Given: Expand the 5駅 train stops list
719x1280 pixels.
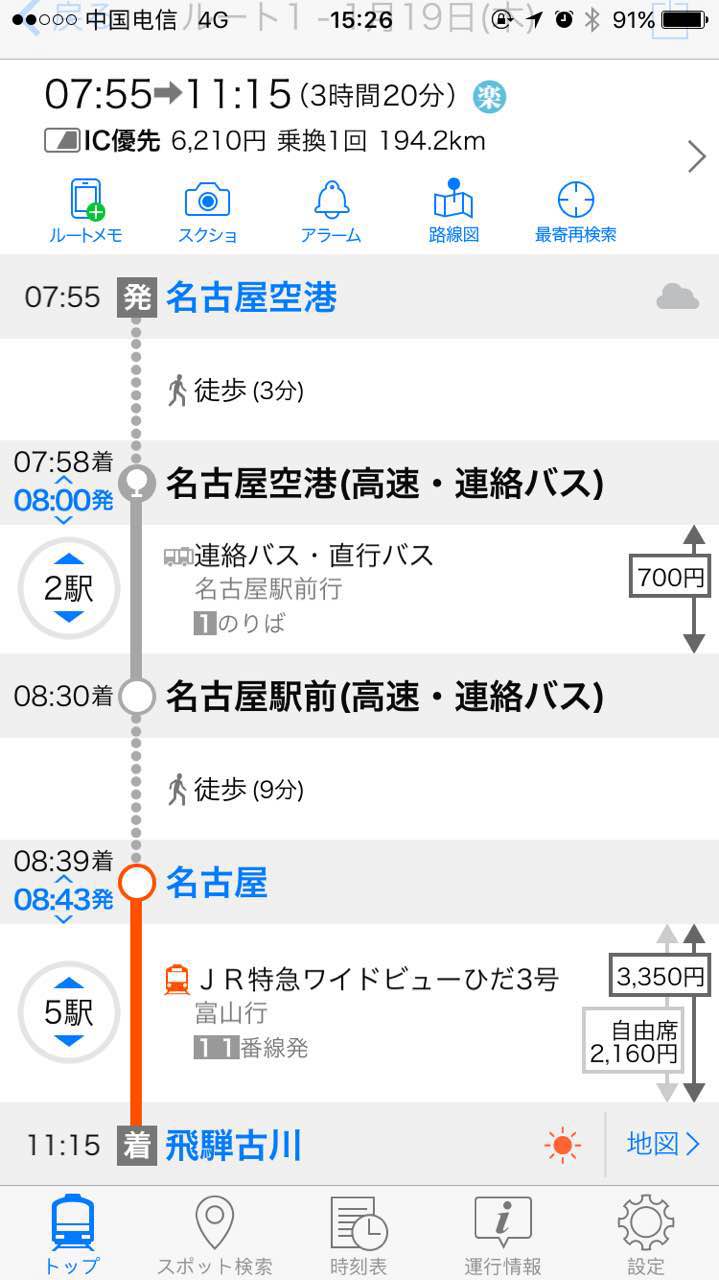Looking at the screenshot, I should [x=69, y=1012].
